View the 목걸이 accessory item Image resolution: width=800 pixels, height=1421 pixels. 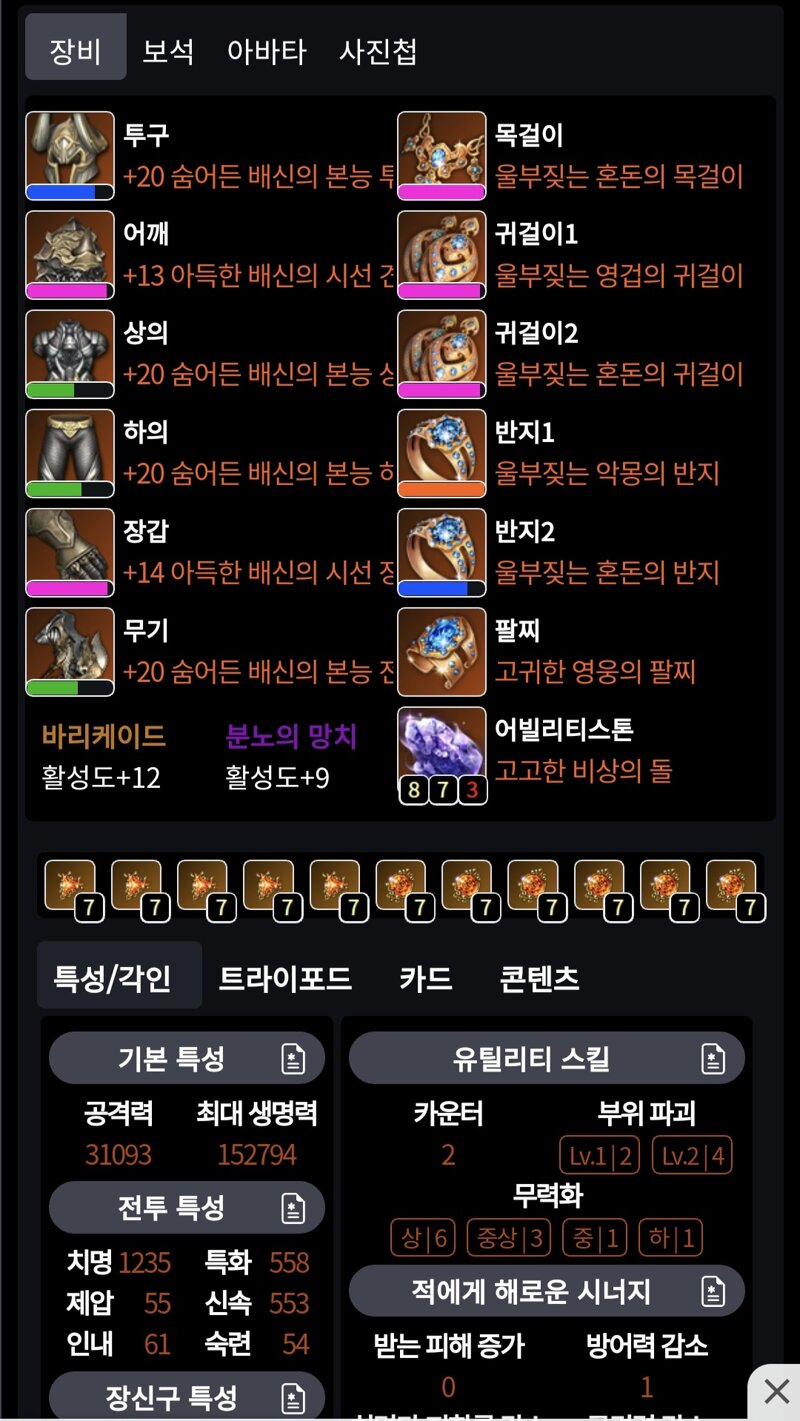pos(442,156)
